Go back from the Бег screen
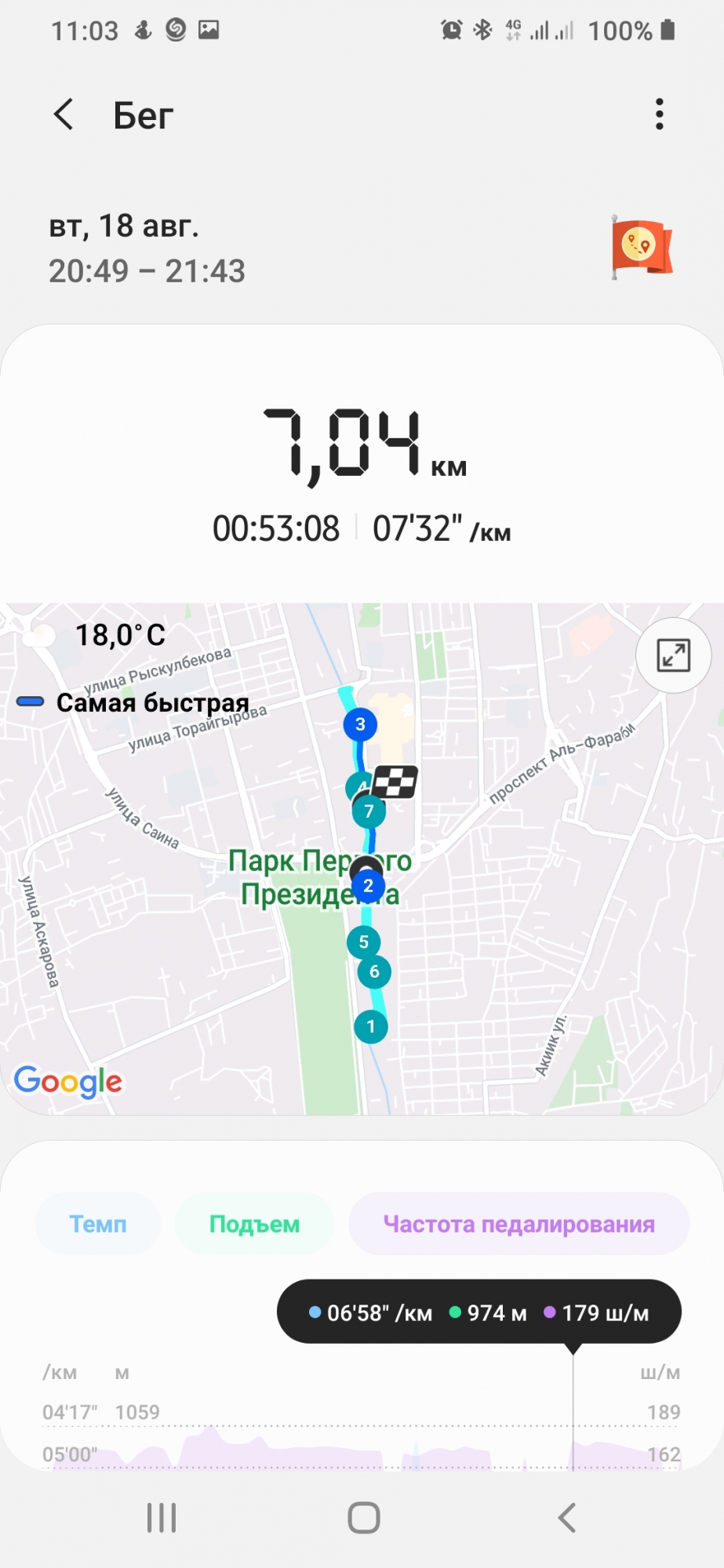 64,114
